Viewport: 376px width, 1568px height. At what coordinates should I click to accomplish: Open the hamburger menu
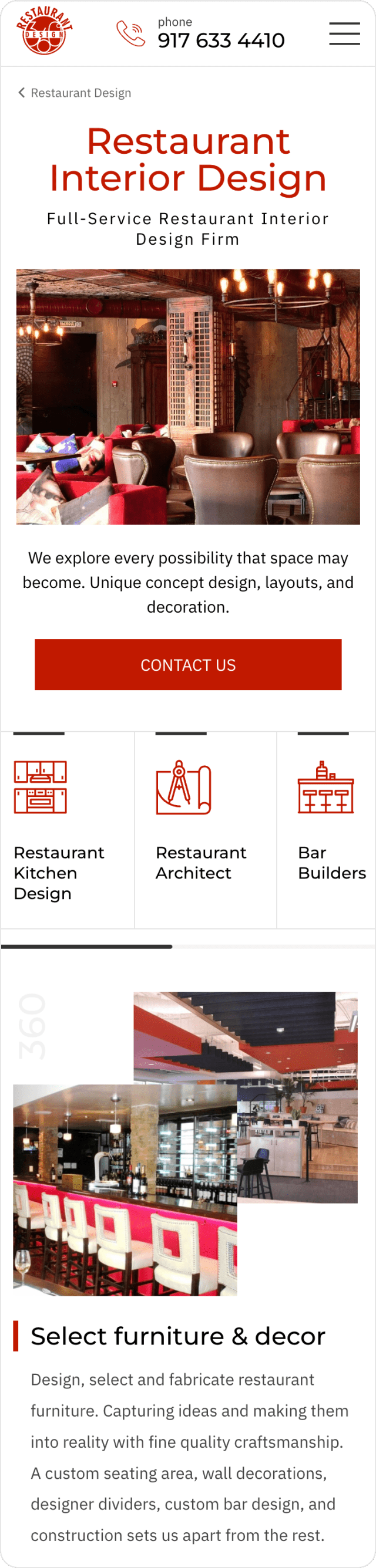click(344, 33)
